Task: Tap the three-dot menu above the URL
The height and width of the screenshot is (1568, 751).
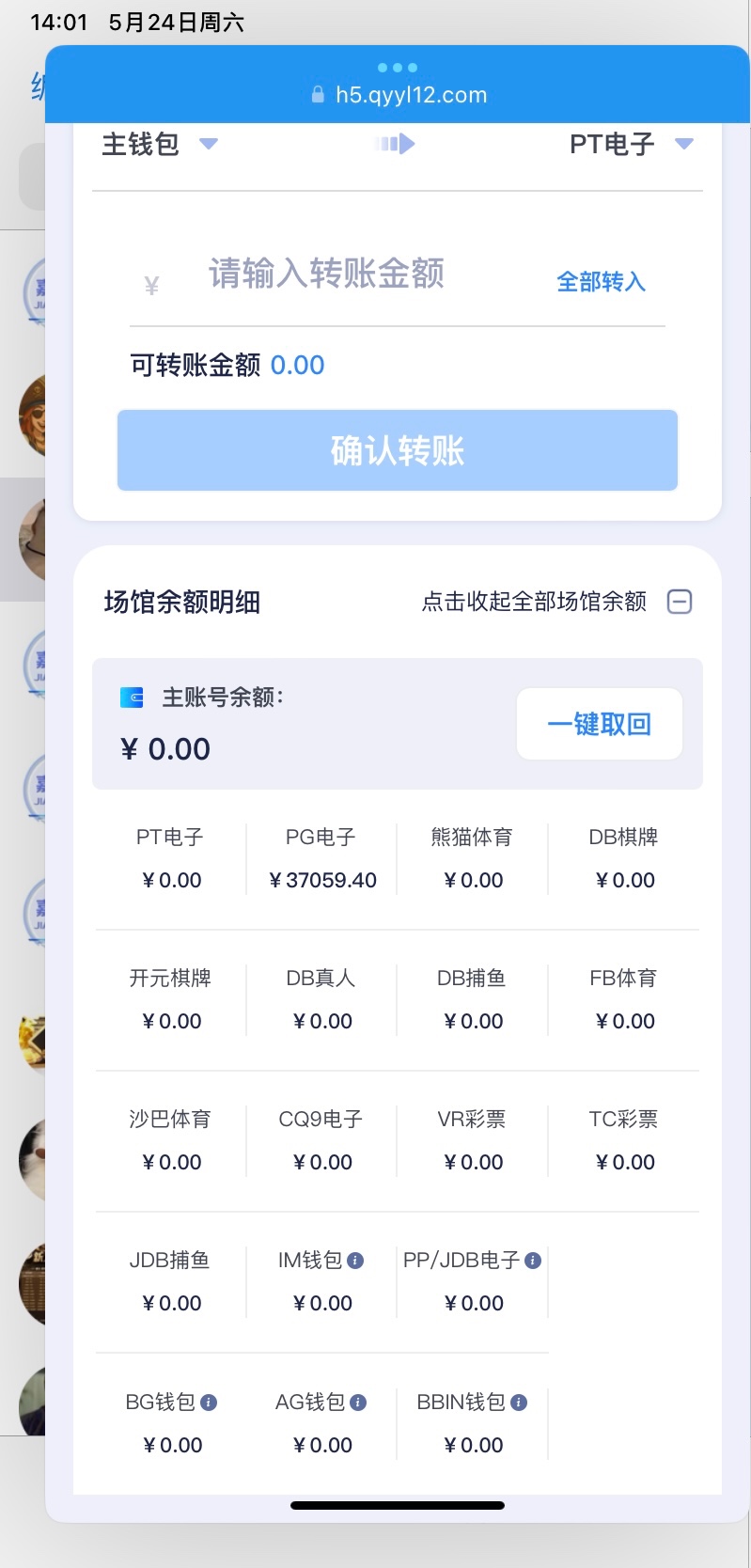Action: point(398,68)
